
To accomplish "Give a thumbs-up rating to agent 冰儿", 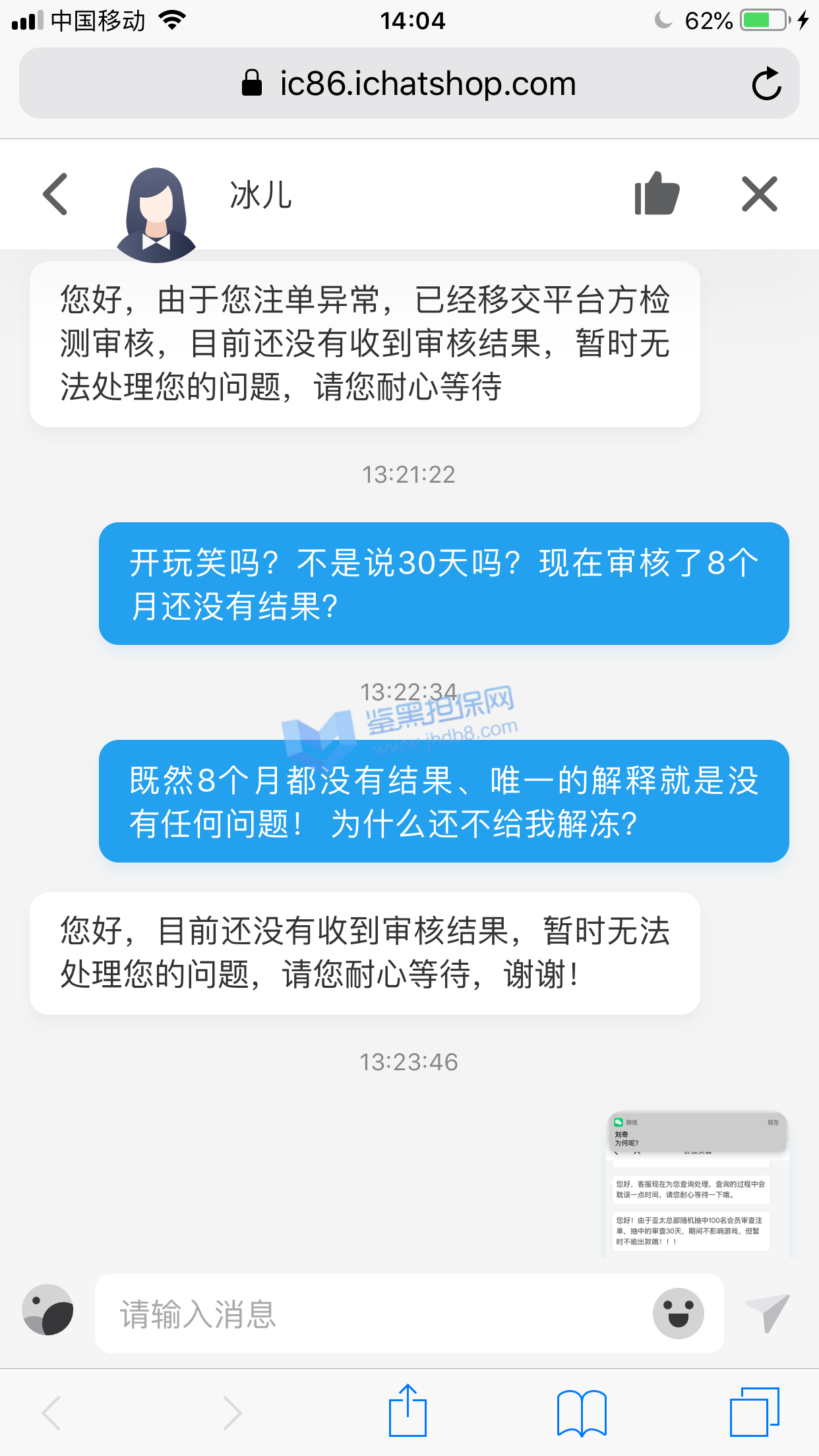I will click(x=656, y=194).
